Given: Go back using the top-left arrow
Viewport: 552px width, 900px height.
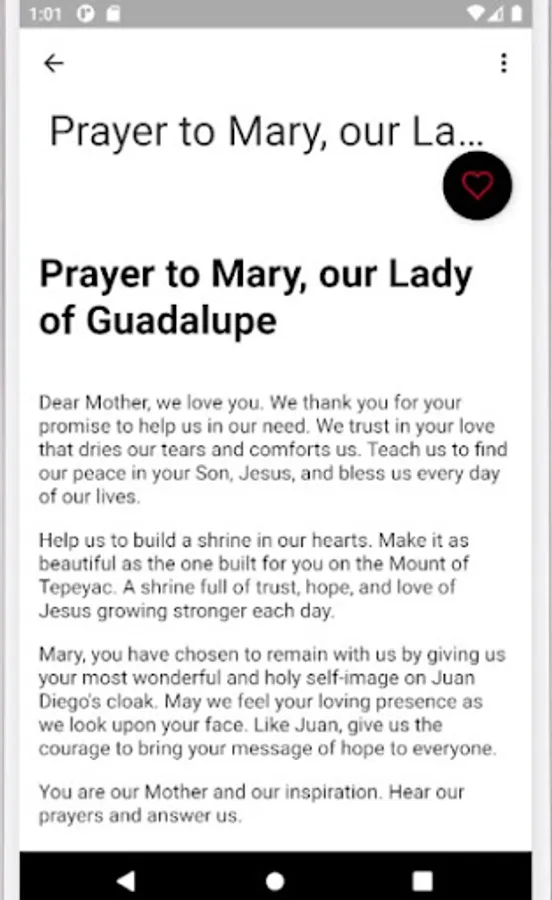Looking at the screenshot, I should pyautogui.click(x=54, y=63).
